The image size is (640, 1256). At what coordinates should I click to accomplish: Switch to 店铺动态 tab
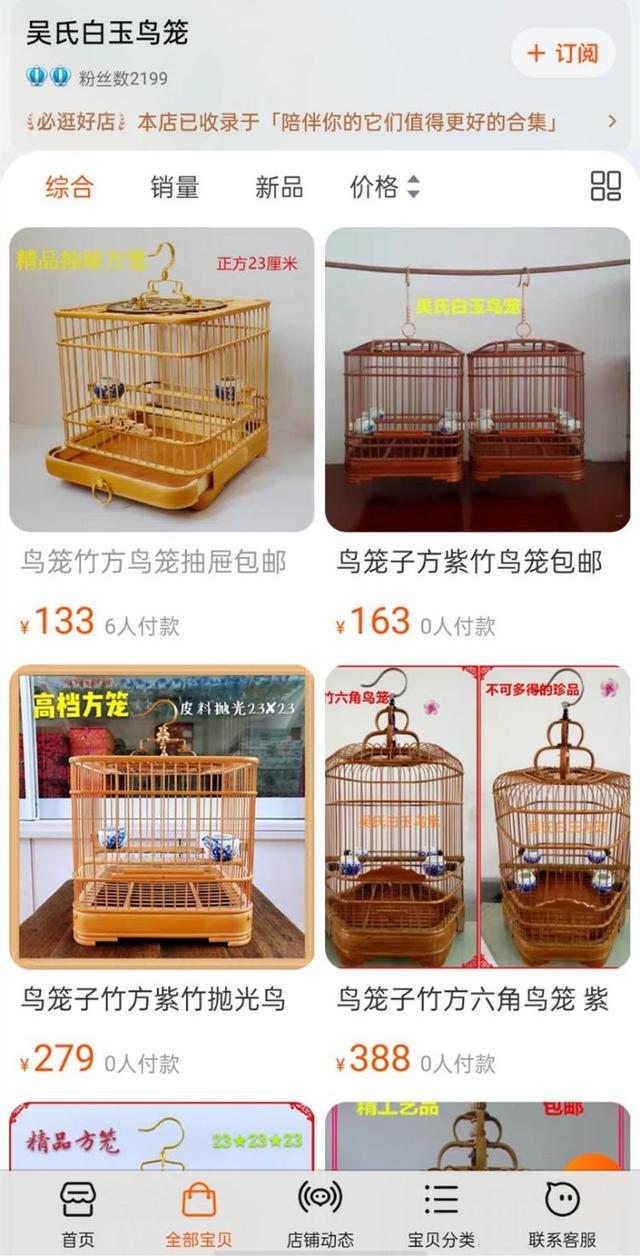pyautogui.click(x=320, y=1212)
